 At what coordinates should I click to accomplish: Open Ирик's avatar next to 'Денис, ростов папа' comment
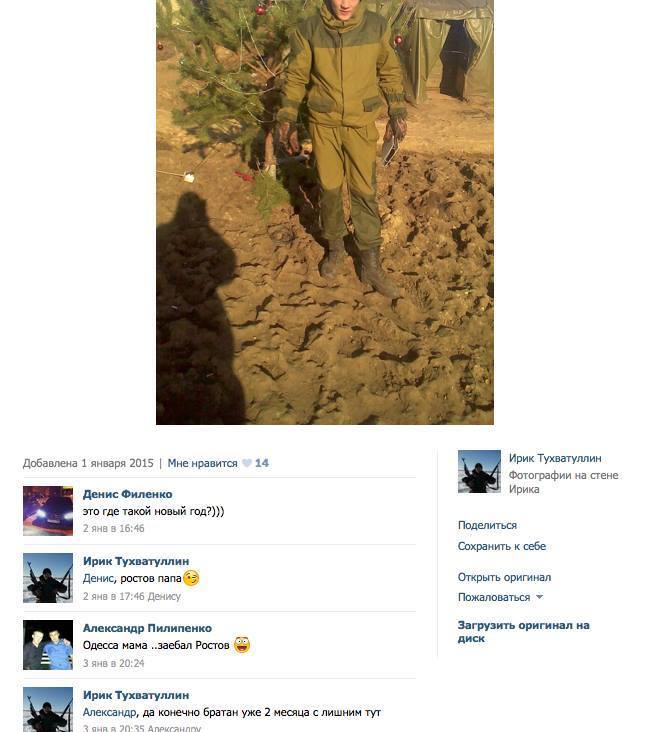[48, 578]
